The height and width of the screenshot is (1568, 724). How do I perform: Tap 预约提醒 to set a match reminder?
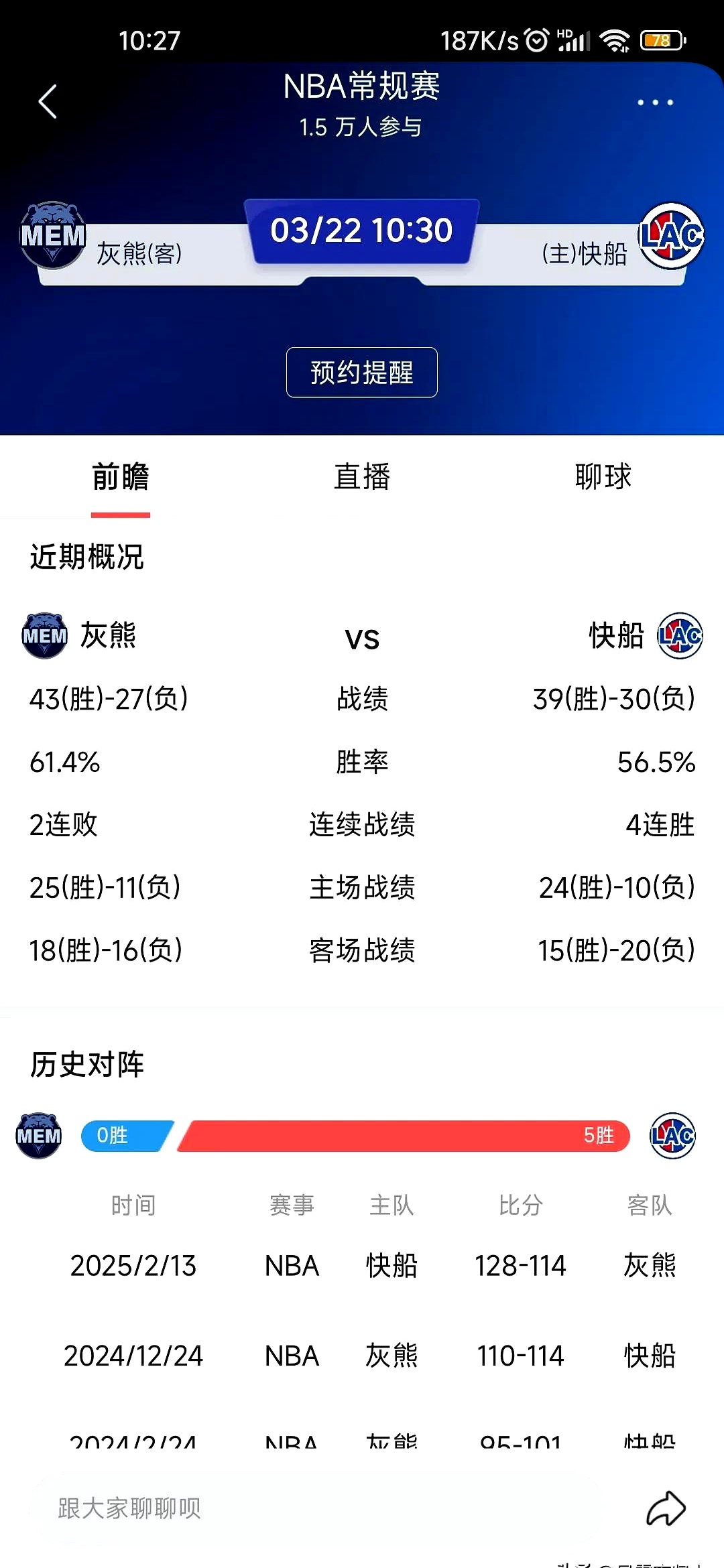pos(361,373)
